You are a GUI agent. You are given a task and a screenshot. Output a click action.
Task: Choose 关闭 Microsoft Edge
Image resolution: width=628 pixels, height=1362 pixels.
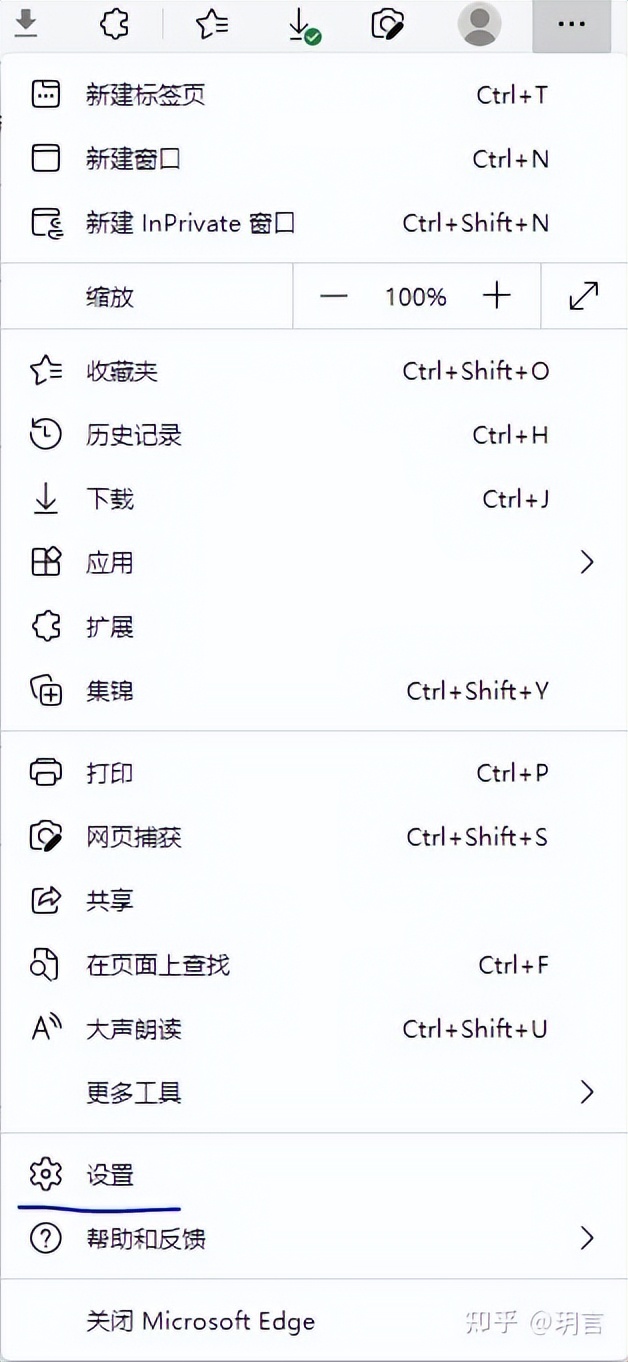tap(200, 1321)
